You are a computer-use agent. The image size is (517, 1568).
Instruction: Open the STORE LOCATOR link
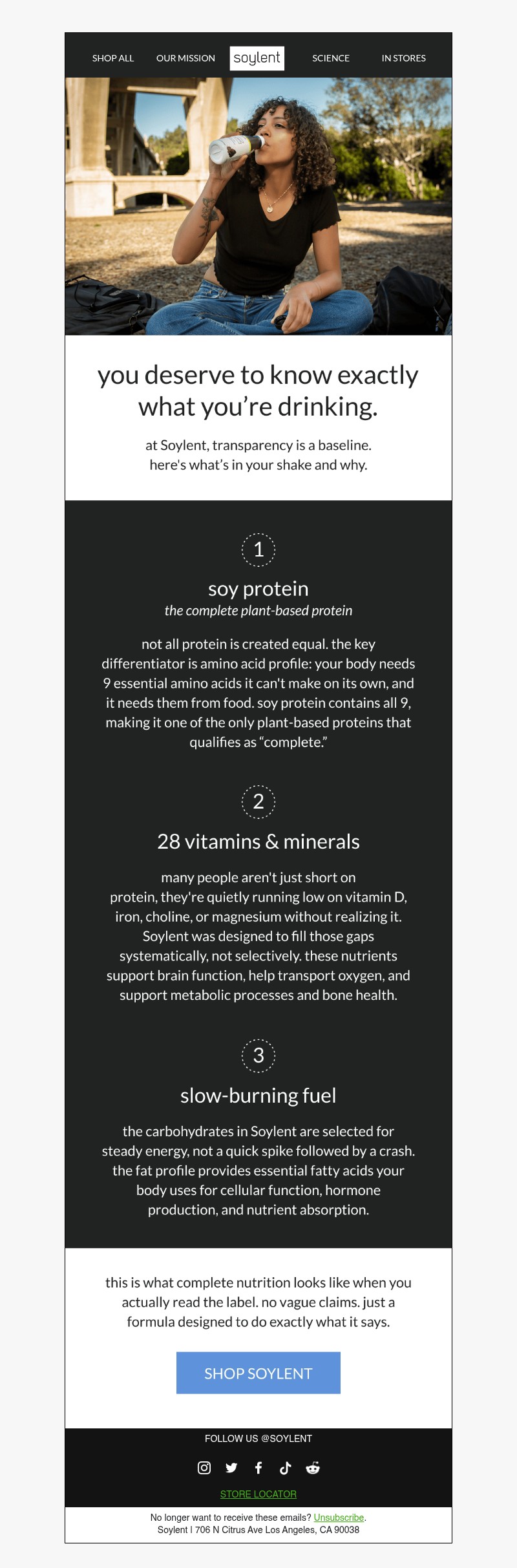[258, 1494]
